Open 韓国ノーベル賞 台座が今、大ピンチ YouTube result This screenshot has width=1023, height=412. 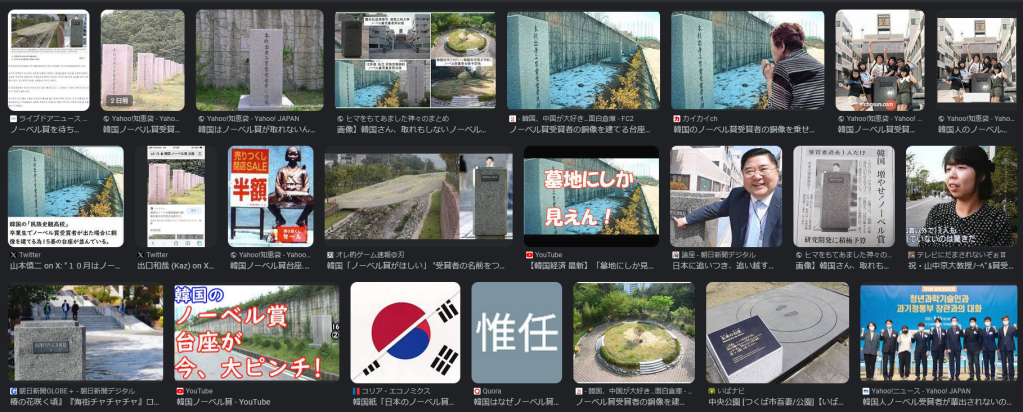pyautogui.click(x=257, y=332)
